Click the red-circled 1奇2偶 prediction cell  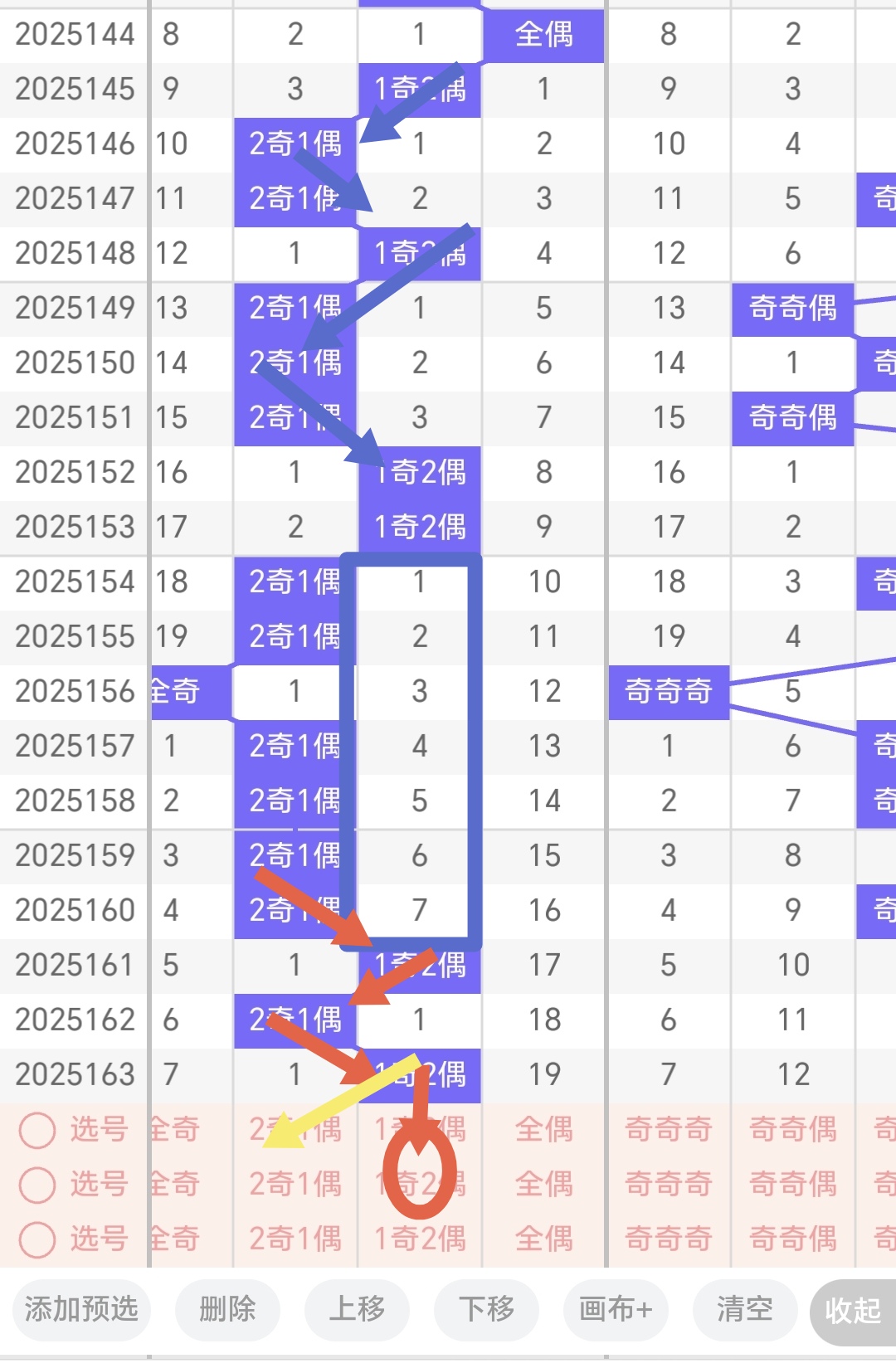[x=419, y=1184]
